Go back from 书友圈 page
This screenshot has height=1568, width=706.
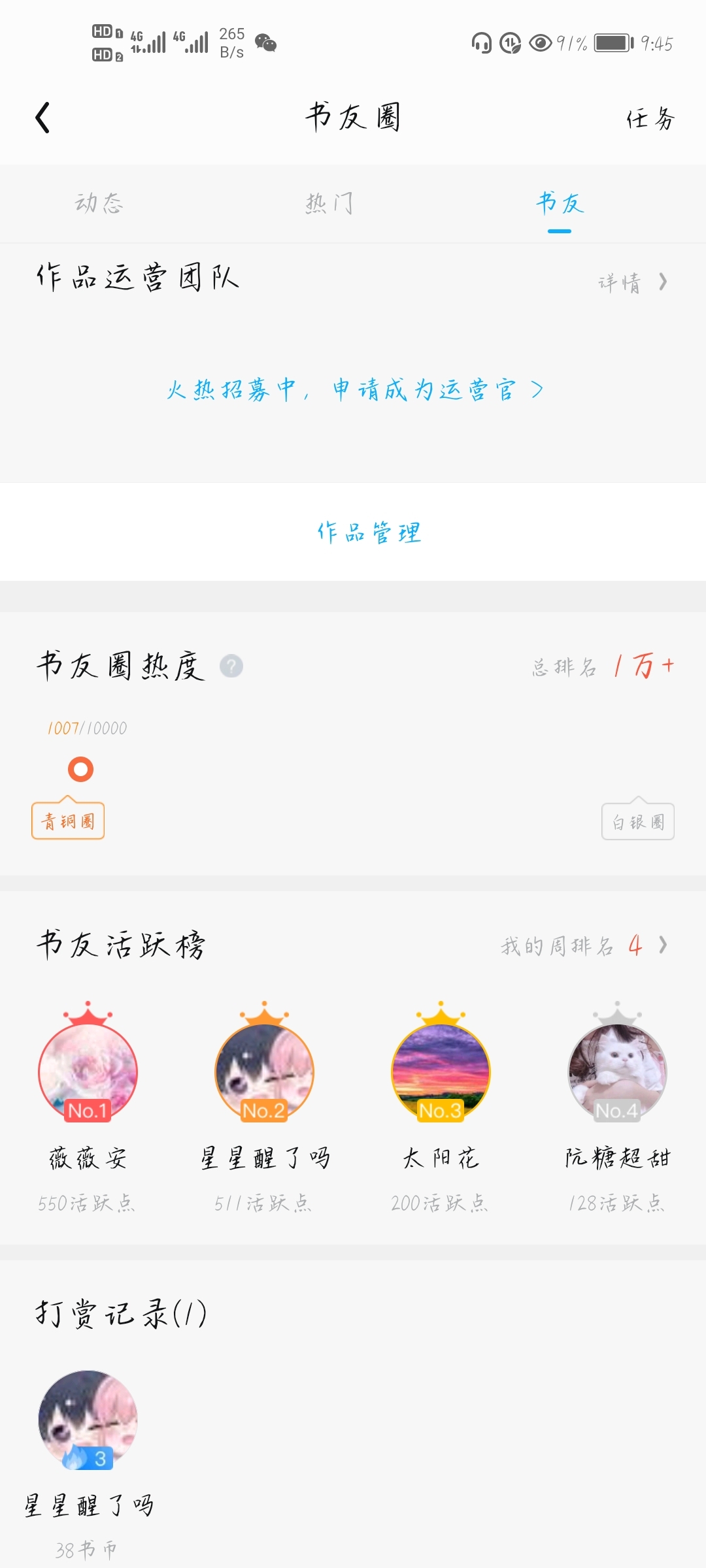[x=43, y=118]
